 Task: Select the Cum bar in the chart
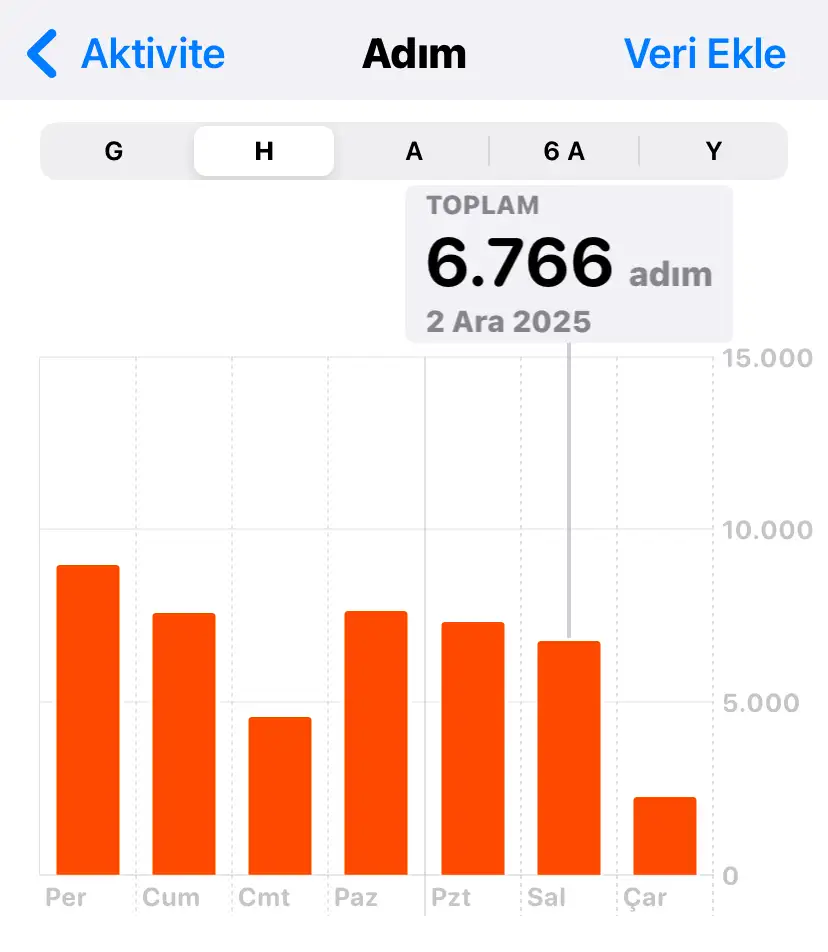[184, 744]
